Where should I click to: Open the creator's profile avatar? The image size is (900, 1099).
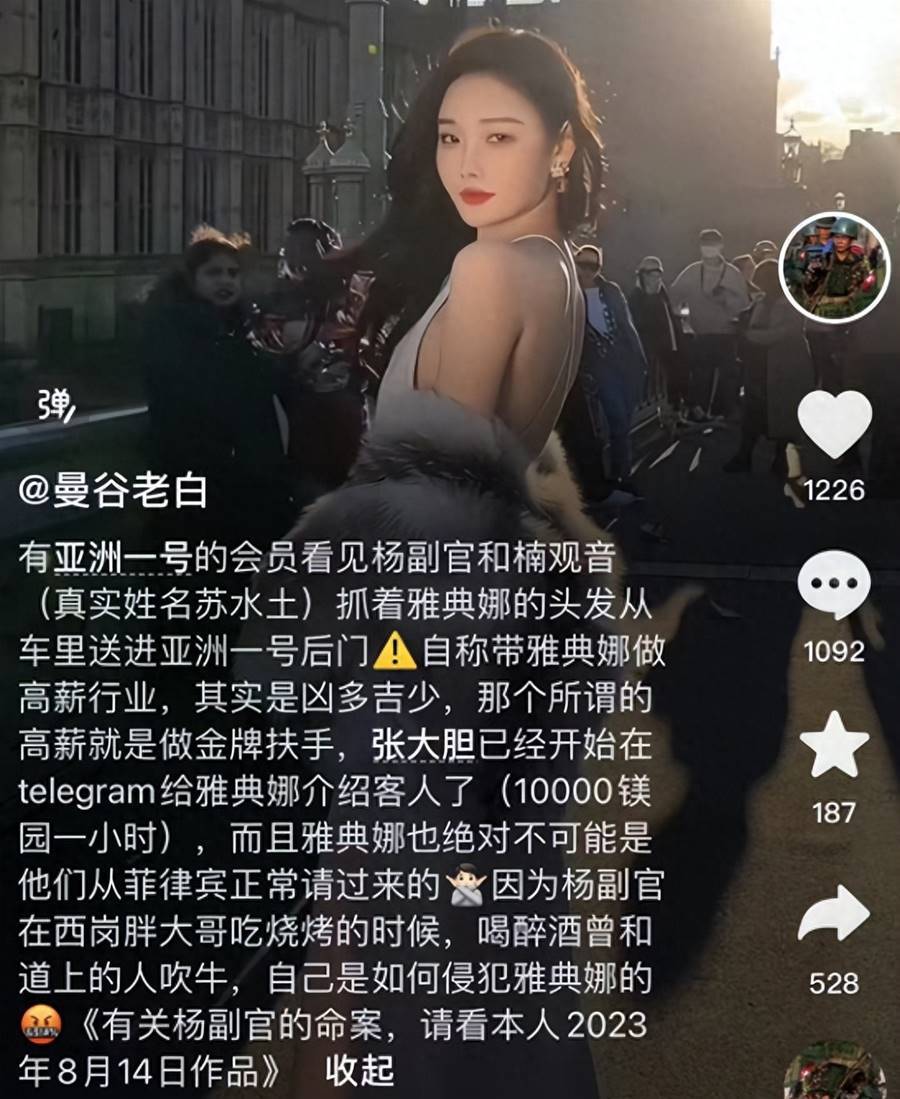tap(834, 266)
